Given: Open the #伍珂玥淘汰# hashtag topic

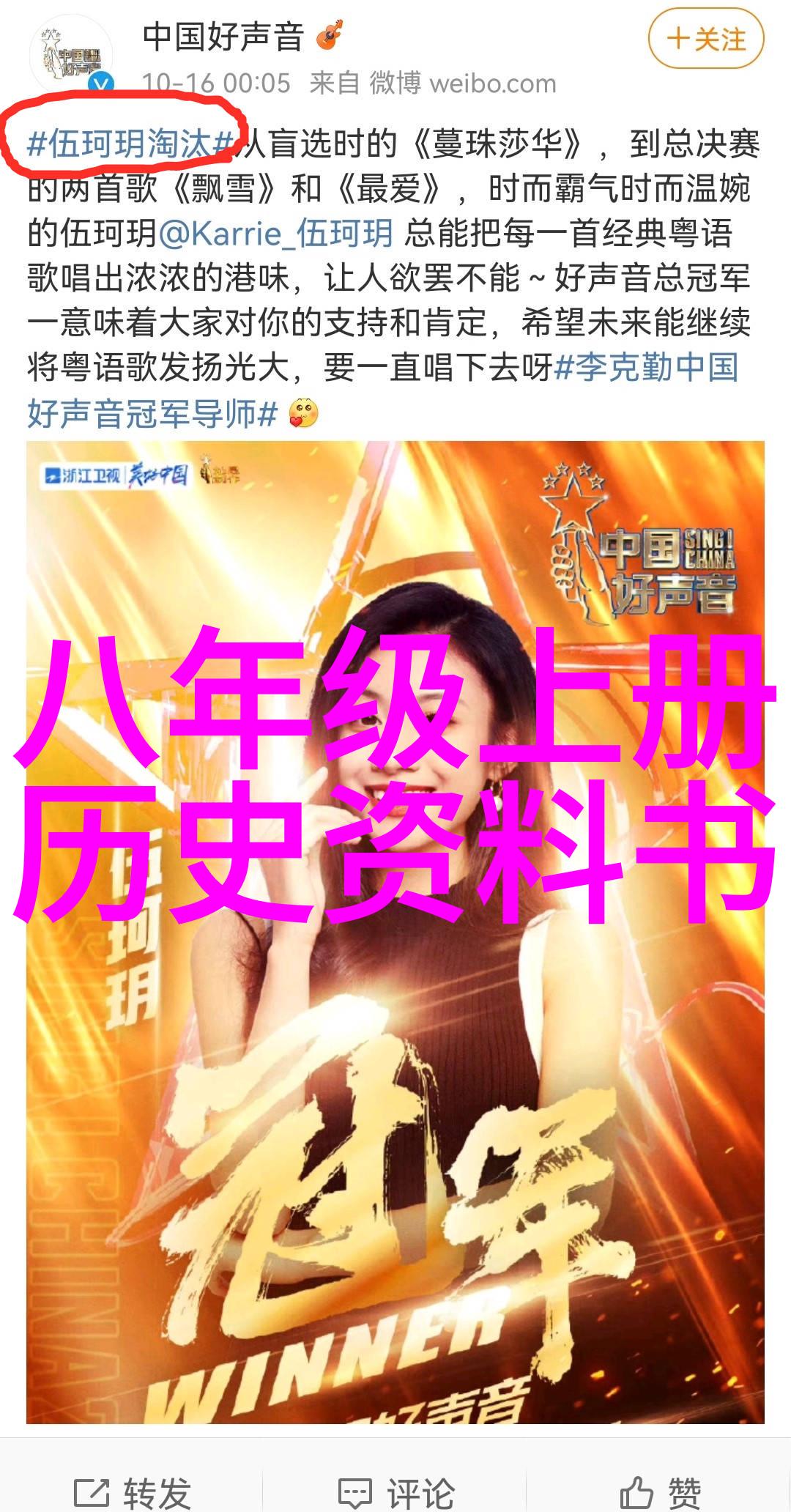Looking at the screenshot, I should pos(131,144).
